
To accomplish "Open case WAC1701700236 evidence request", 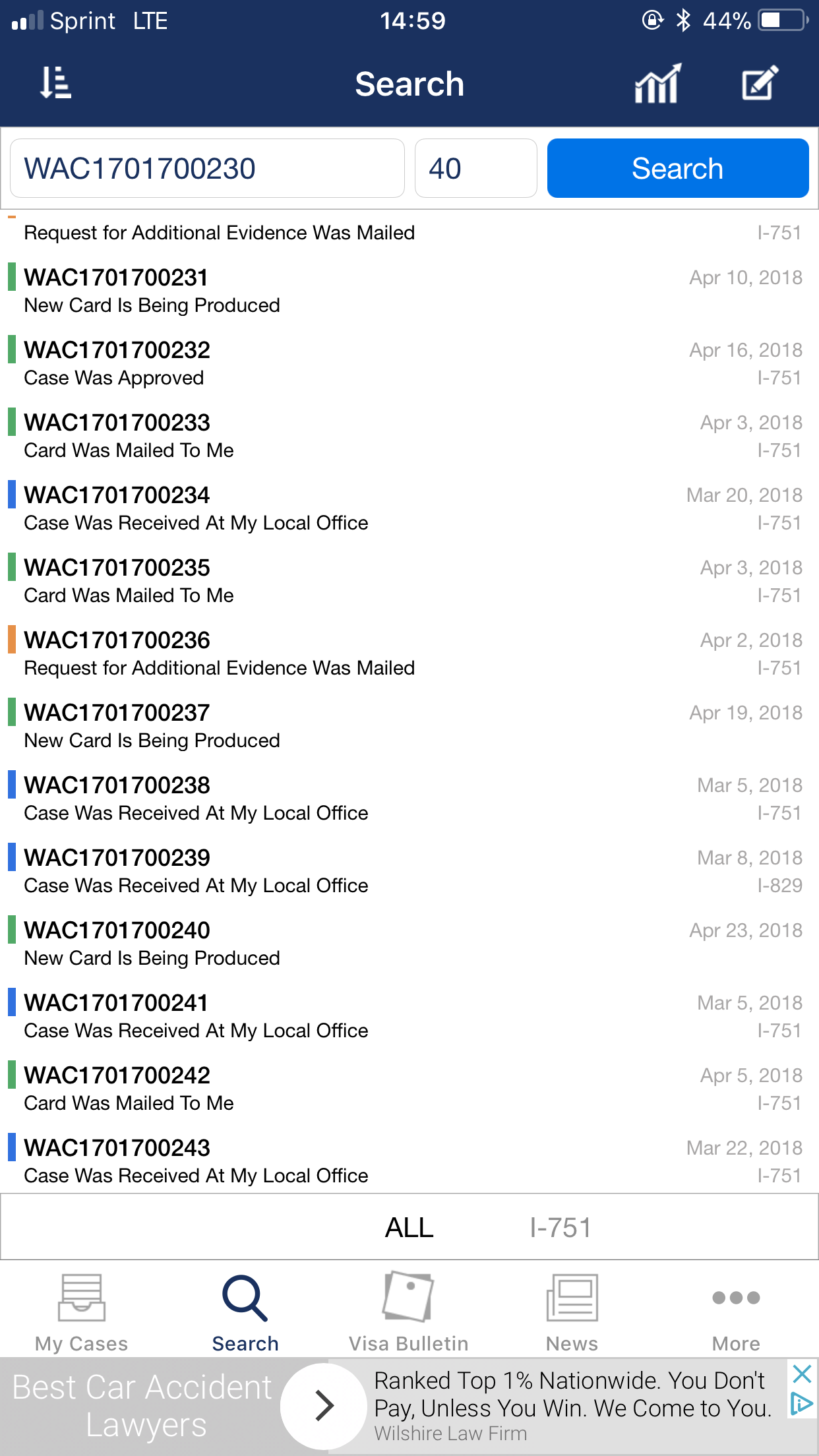I will (x=409, y=653).
